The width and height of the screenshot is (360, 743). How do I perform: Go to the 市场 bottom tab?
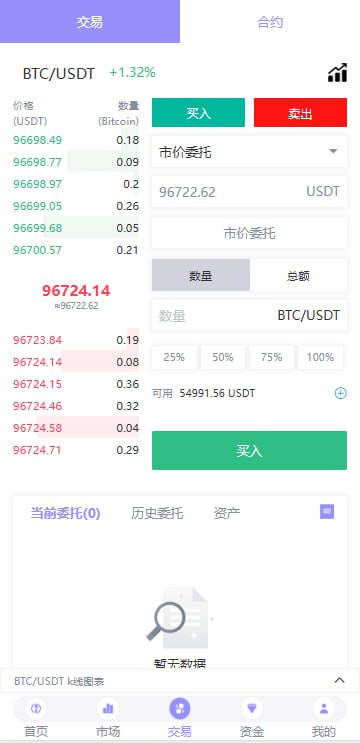click(108, 718)
